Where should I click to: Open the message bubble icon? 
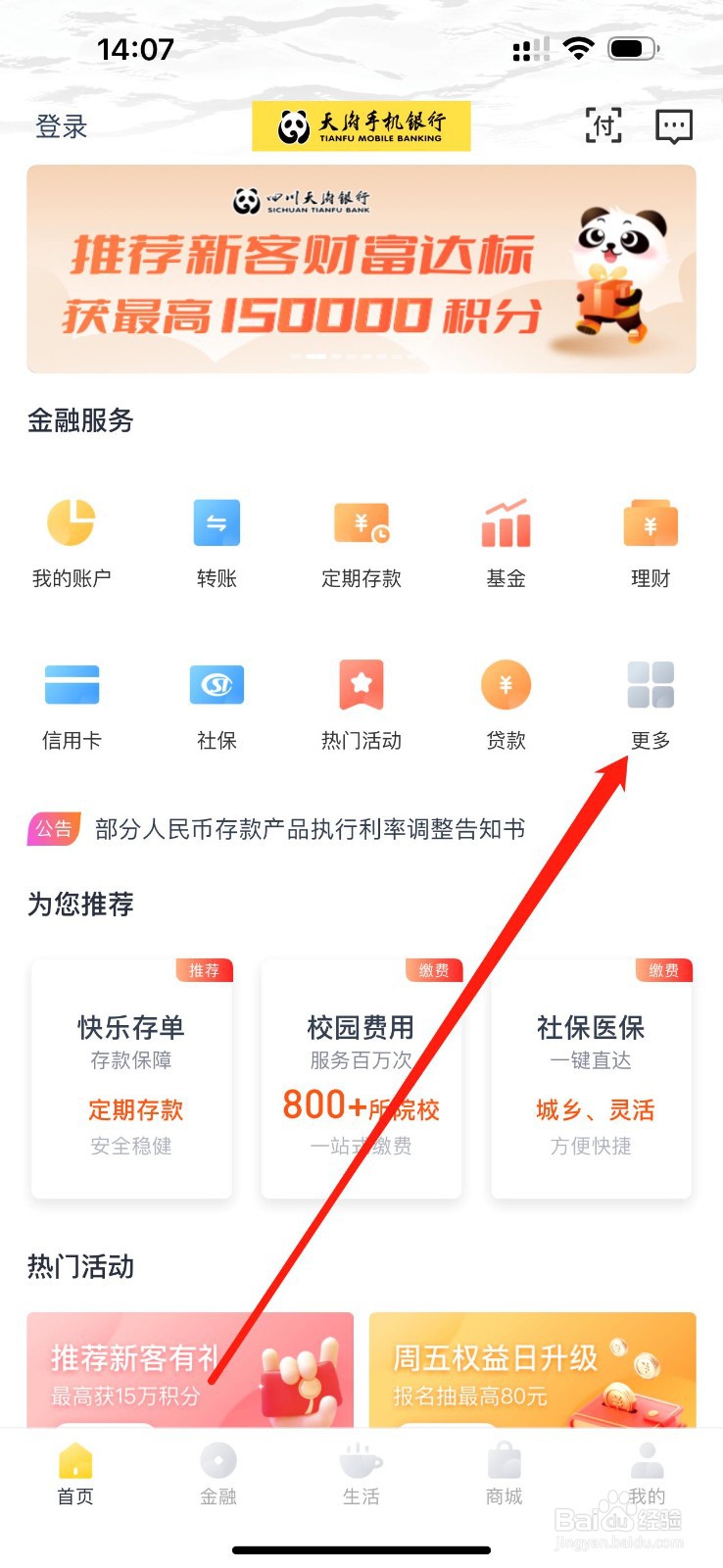pos(674,125)
